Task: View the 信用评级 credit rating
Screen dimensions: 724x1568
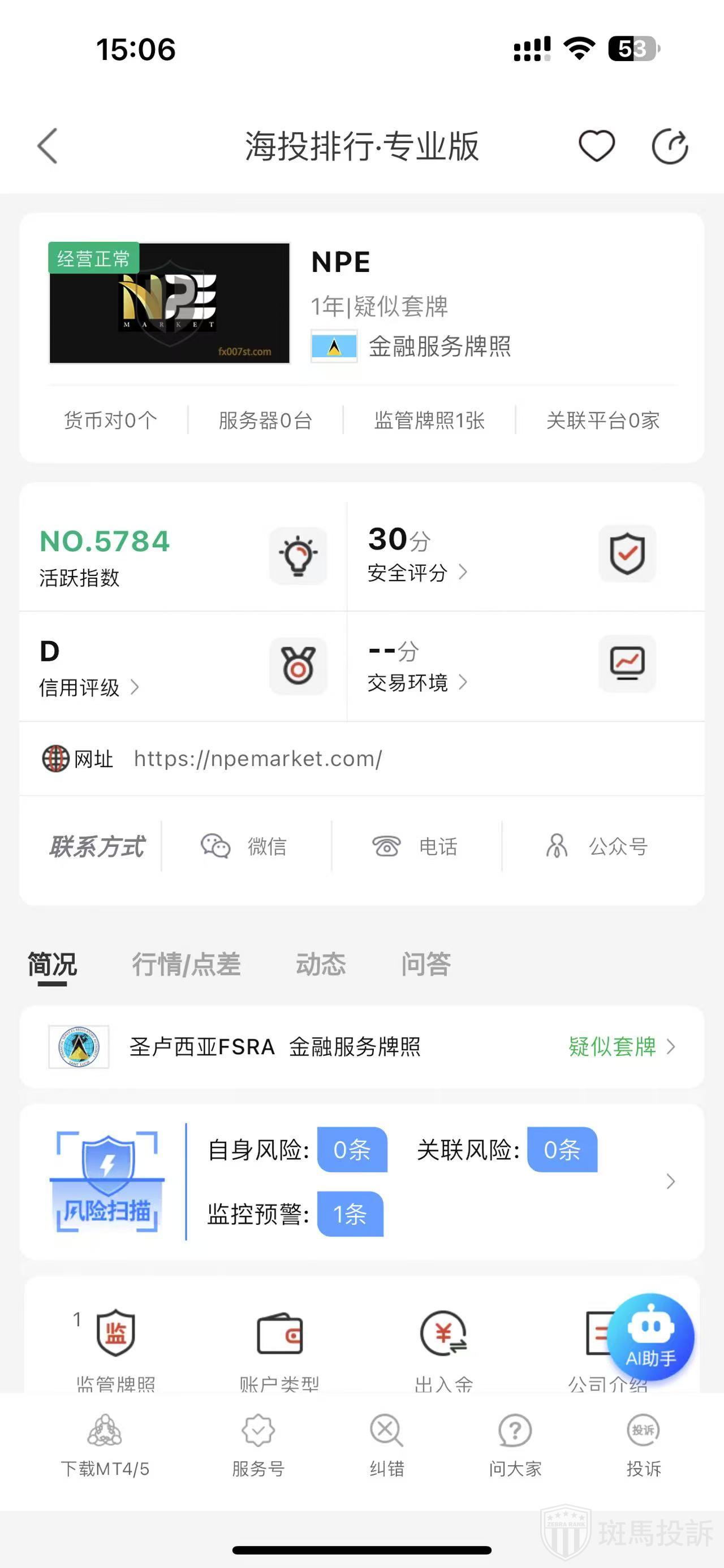Action: pos(89,687)
